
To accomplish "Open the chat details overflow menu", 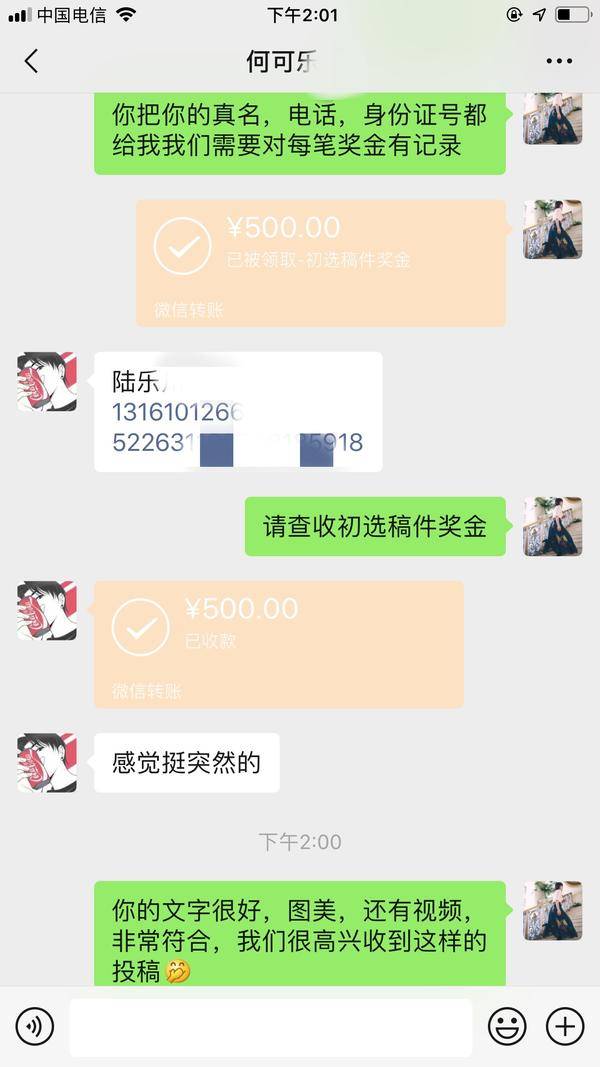I will (x=559, y=61).
